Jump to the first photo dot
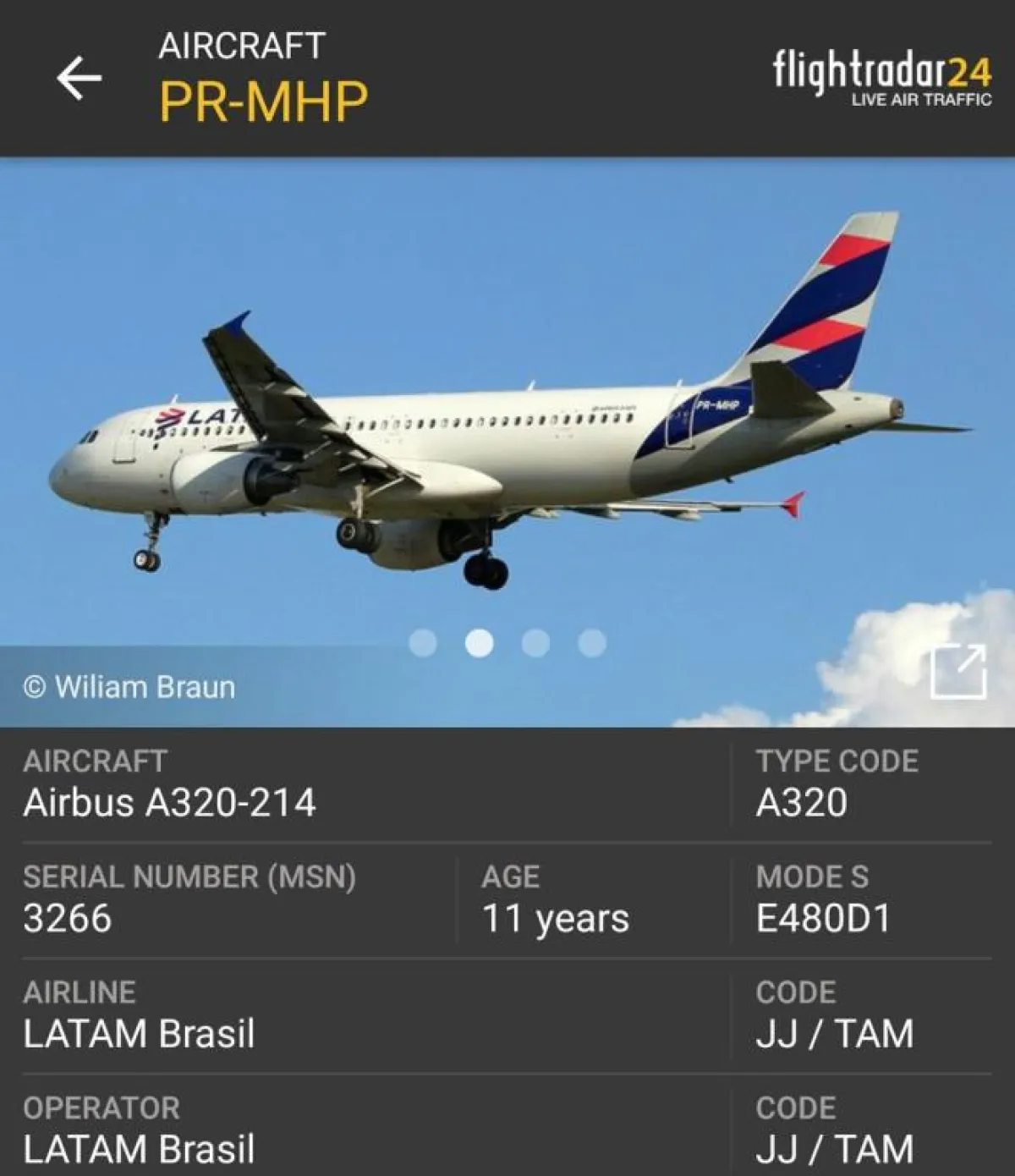The height and width of the screenshot is (1176, 1015). tap(423, 643)
